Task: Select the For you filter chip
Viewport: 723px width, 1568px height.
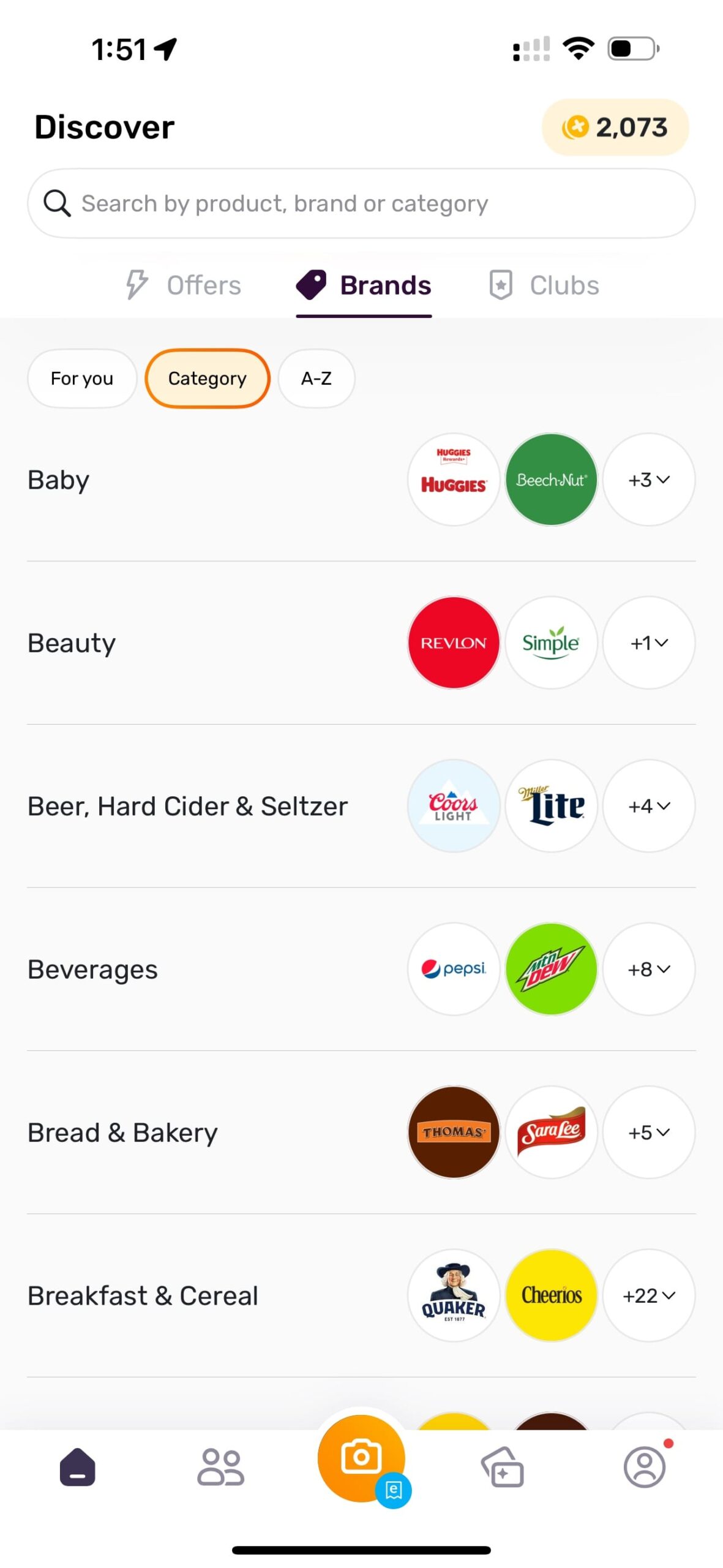Action: tap(82, 379)
